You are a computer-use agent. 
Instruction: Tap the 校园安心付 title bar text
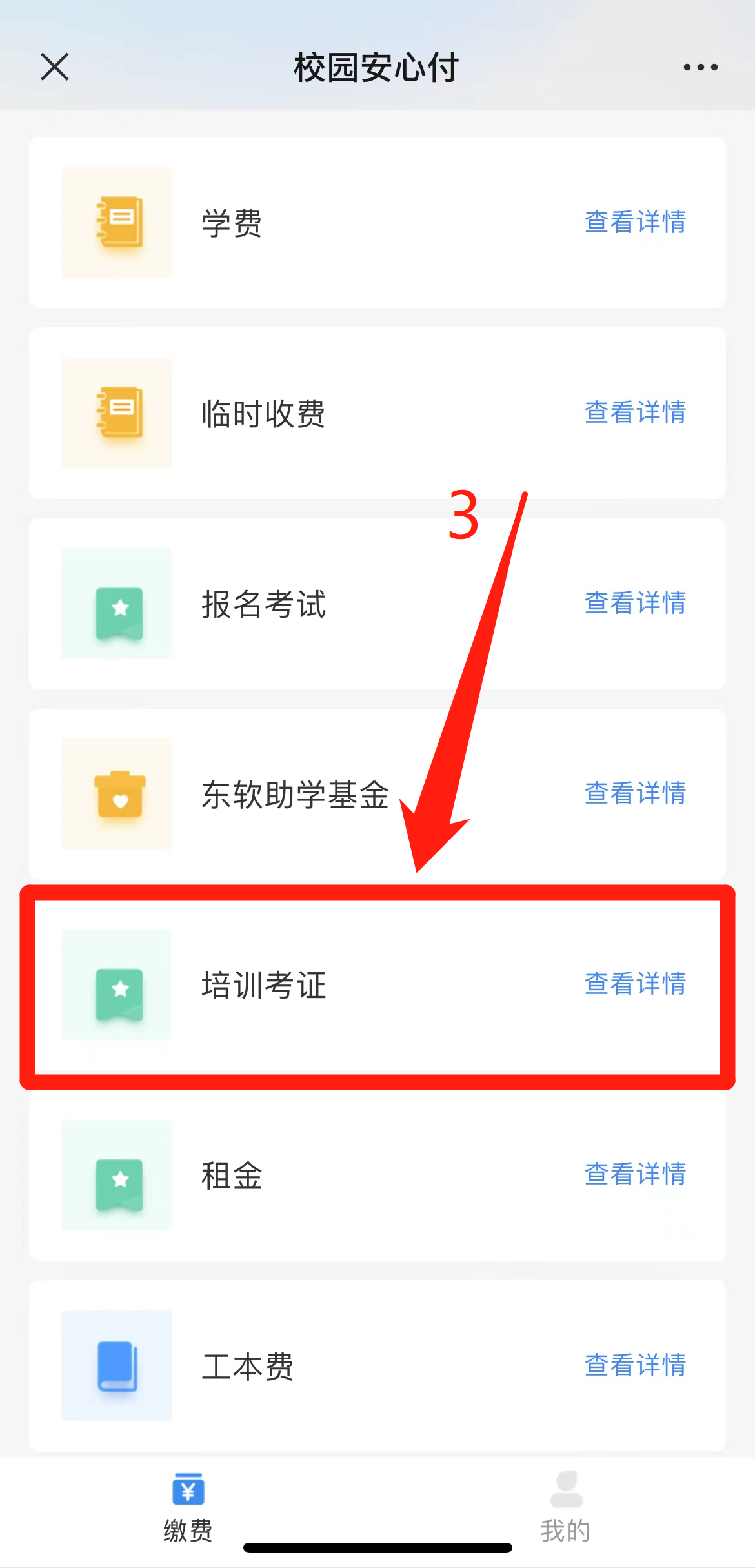tap(377, 66)
